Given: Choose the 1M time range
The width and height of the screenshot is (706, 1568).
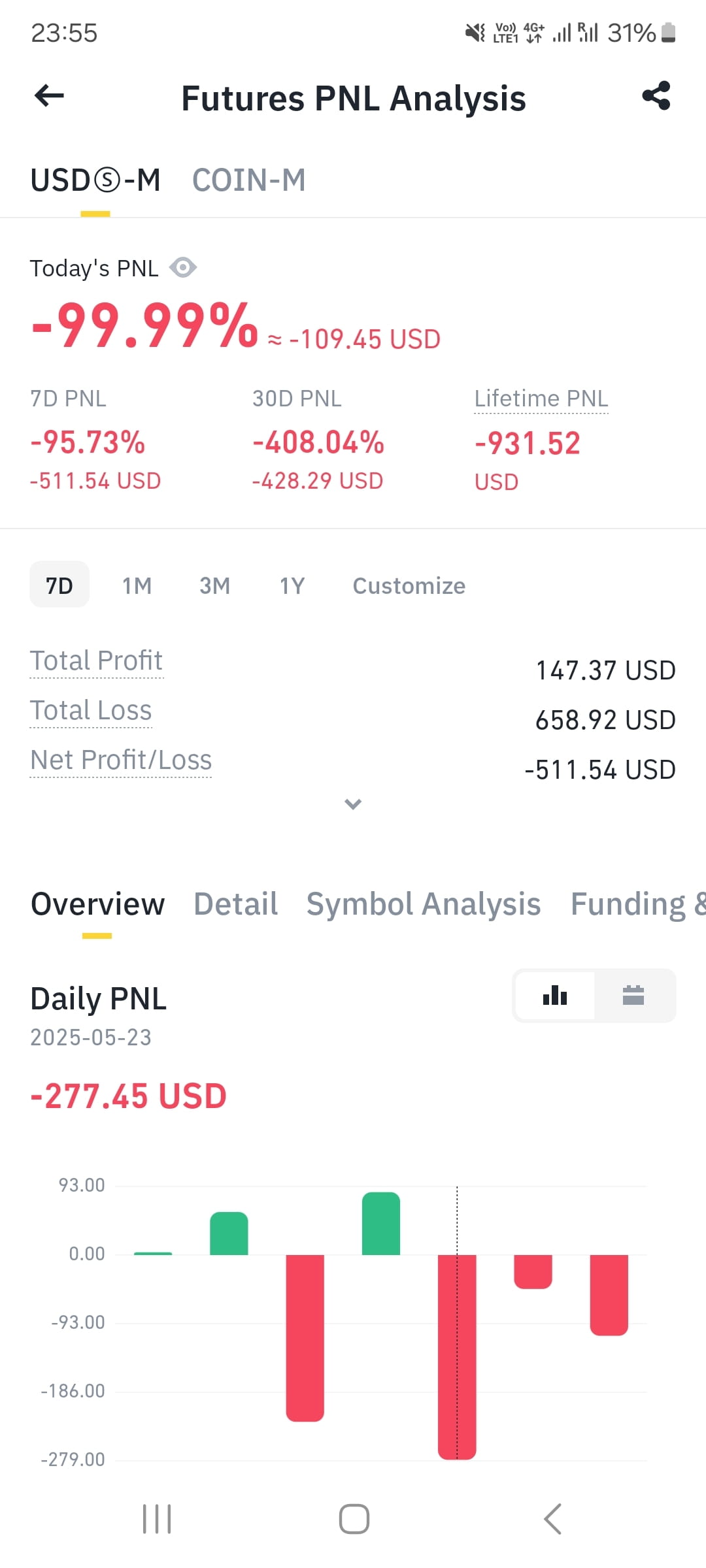Looking at the screenshot, I should (137, 585).
